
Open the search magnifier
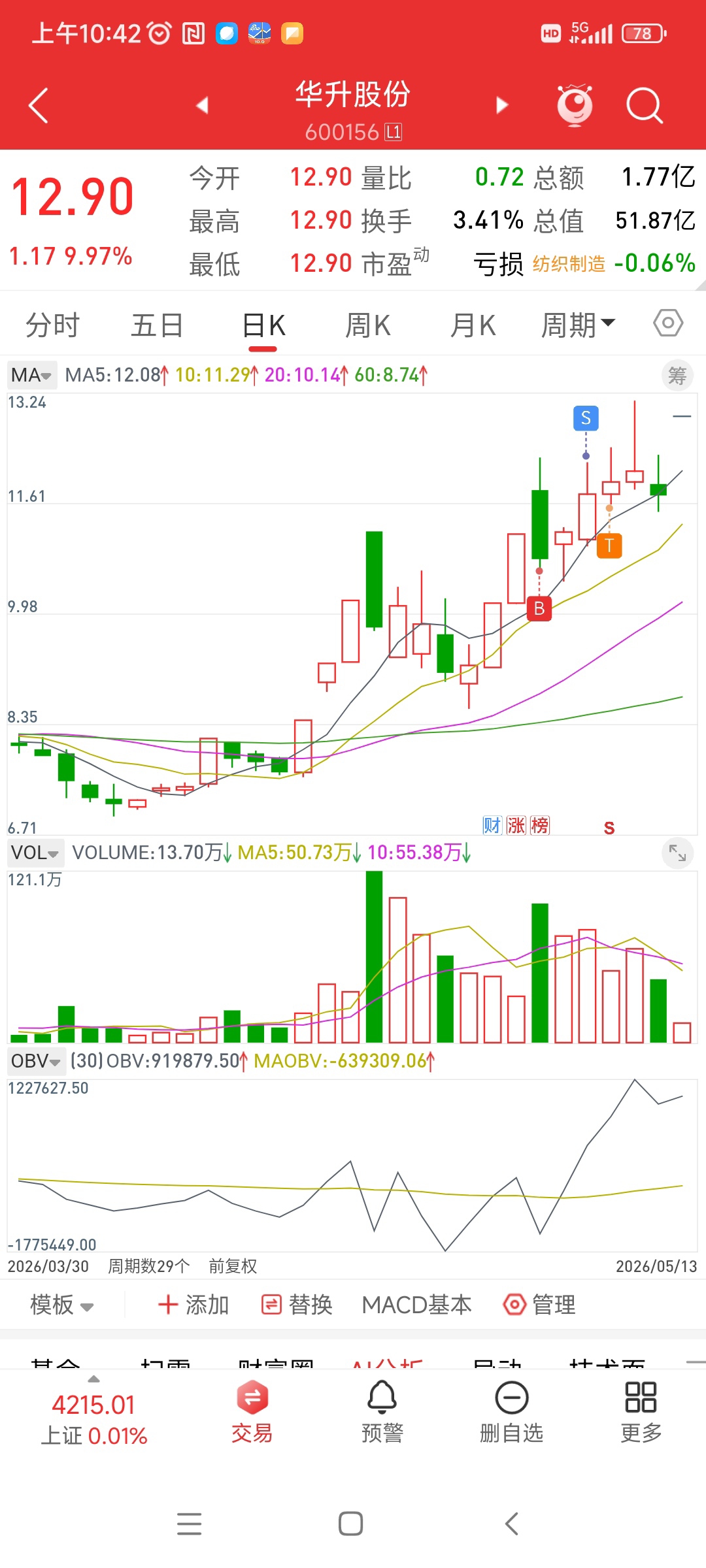[x=645, y=105]
